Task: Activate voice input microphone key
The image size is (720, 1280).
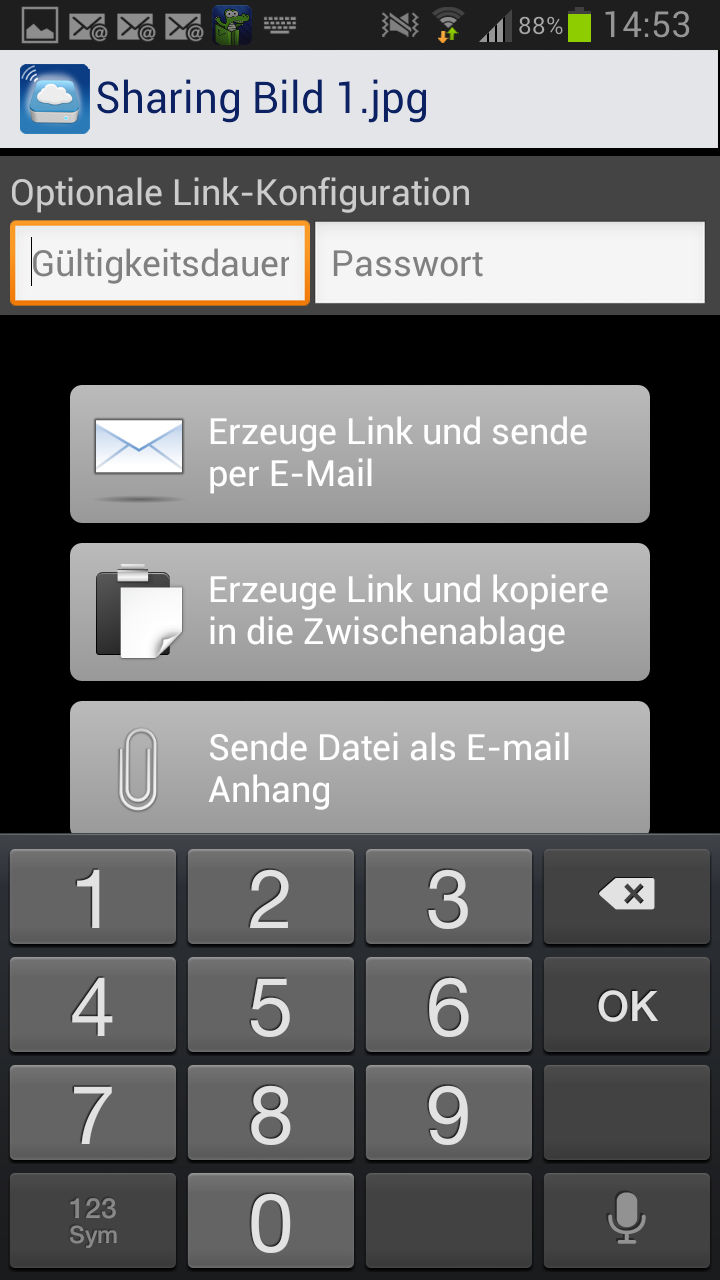Action: (x=627, y=1222)
